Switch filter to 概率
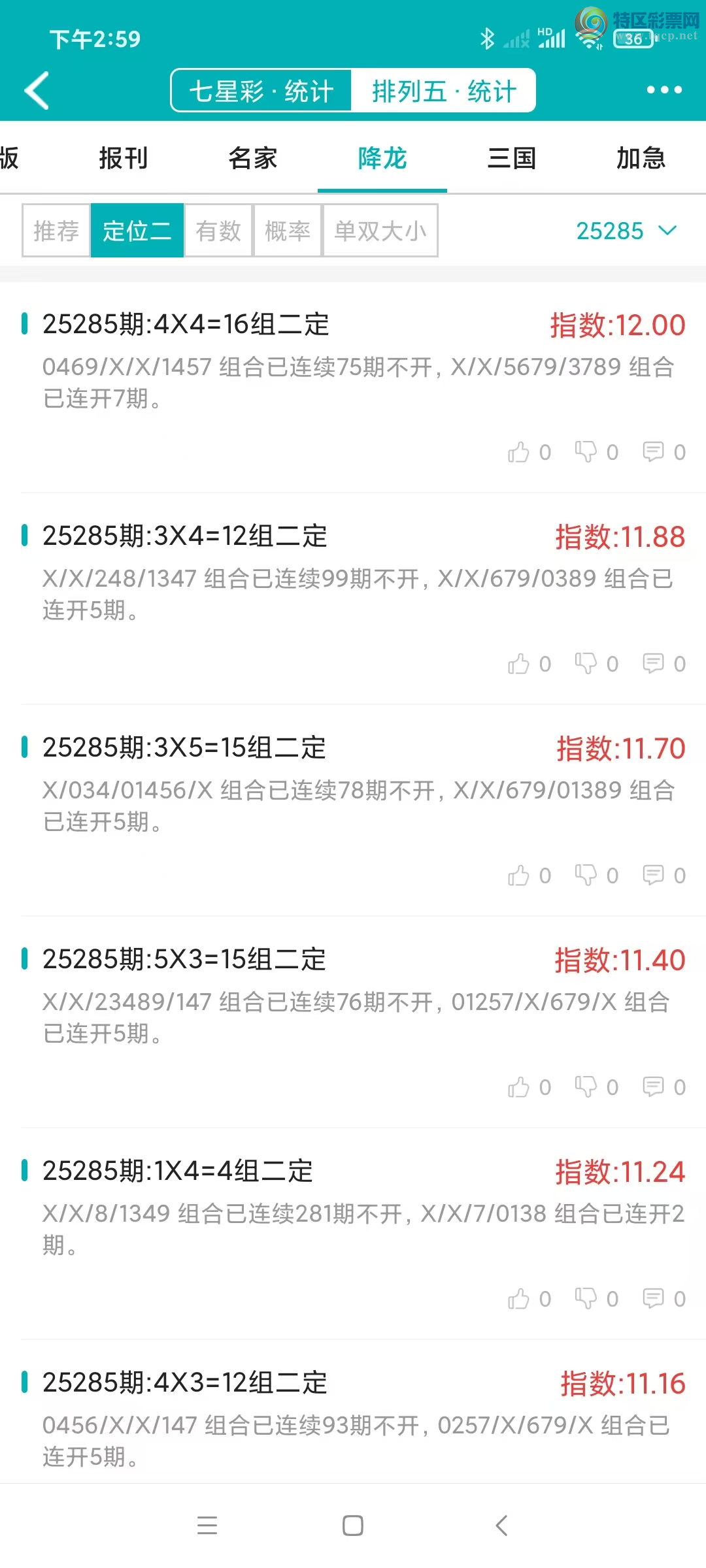 tap(288, 230)
